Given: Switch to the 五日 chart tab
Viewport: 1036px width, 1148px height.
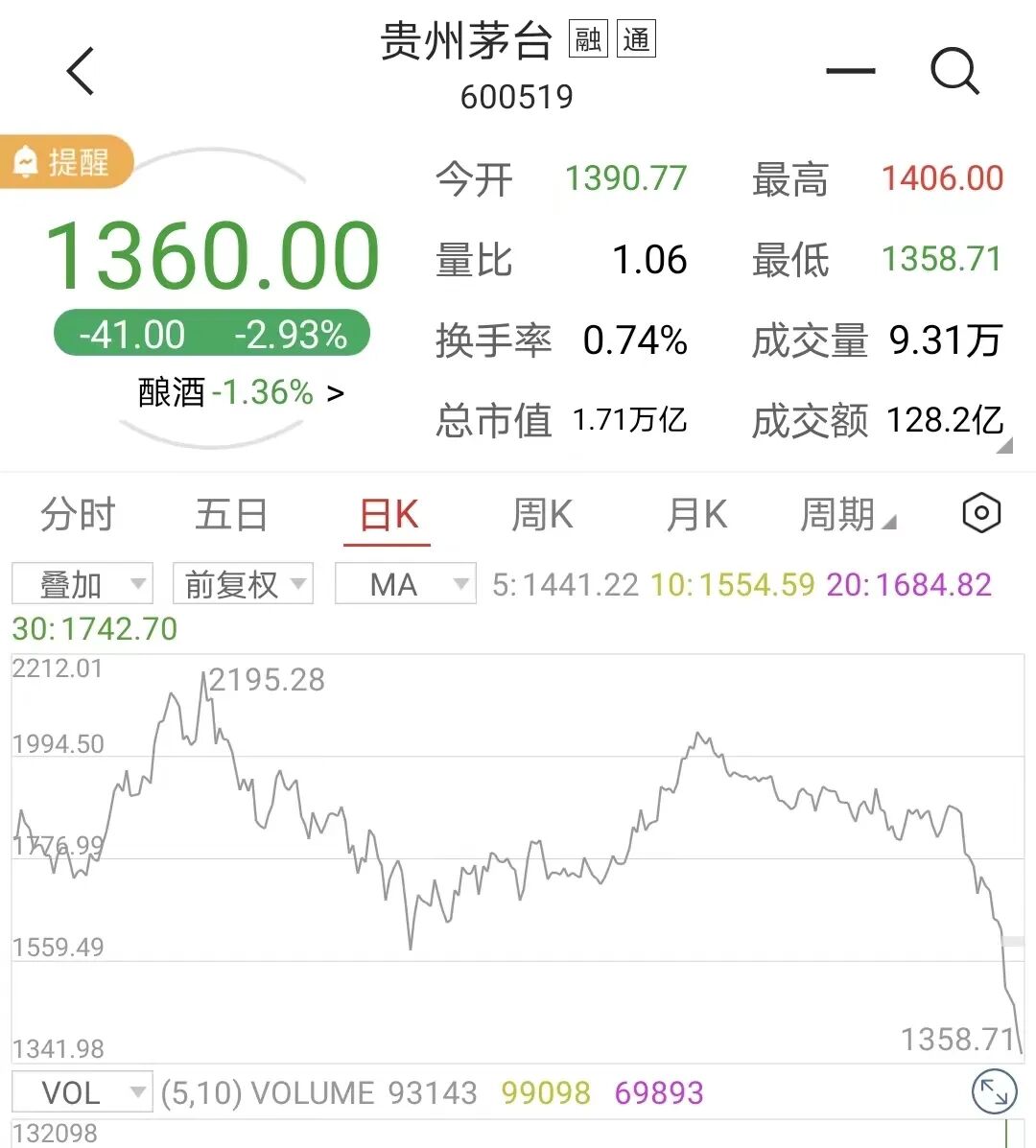Looking at the screenshot, I should [x=231, y=515].
